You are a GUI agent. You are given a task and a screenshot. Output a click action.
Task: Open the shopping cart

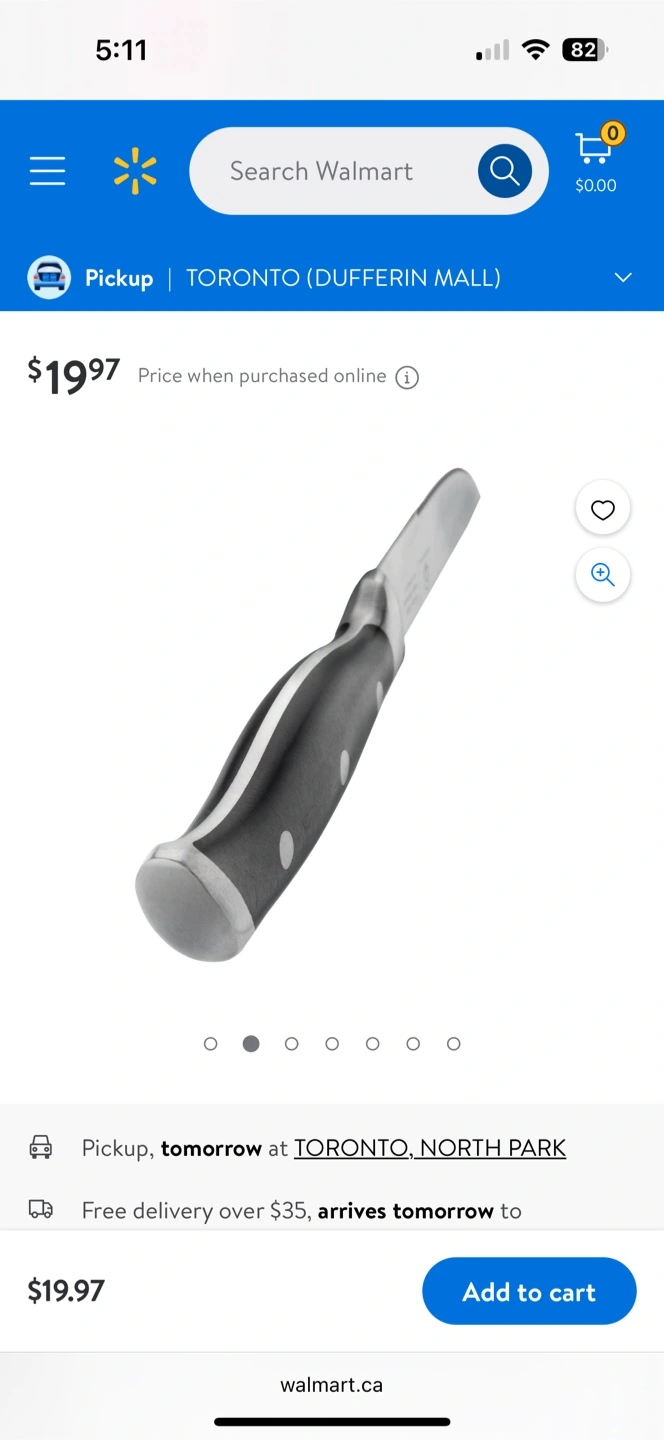596,159
